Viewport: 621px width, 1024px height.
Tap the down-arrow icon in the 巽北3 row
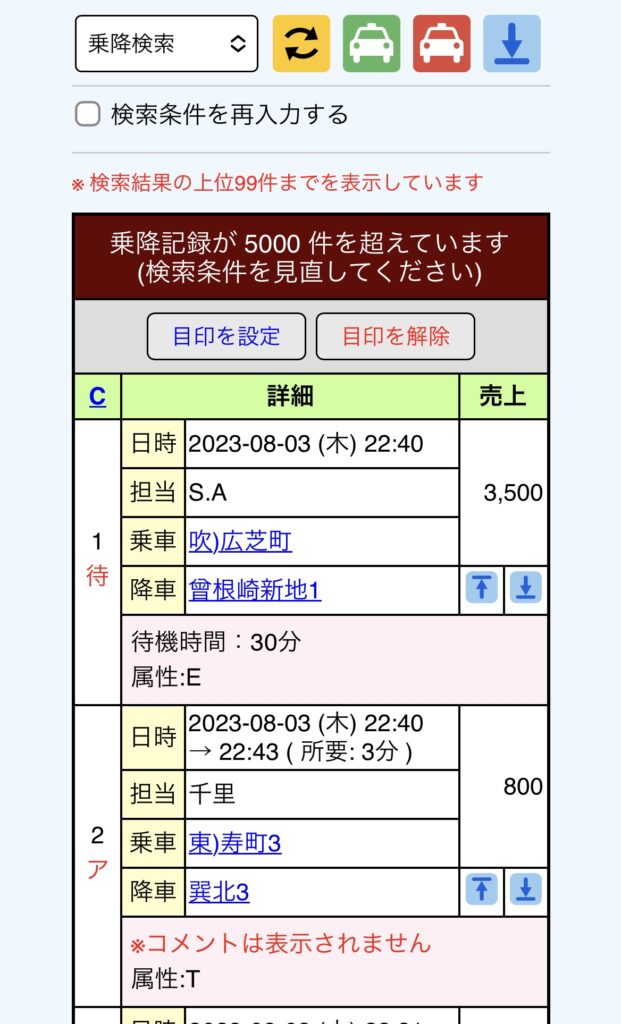point(526,889)
